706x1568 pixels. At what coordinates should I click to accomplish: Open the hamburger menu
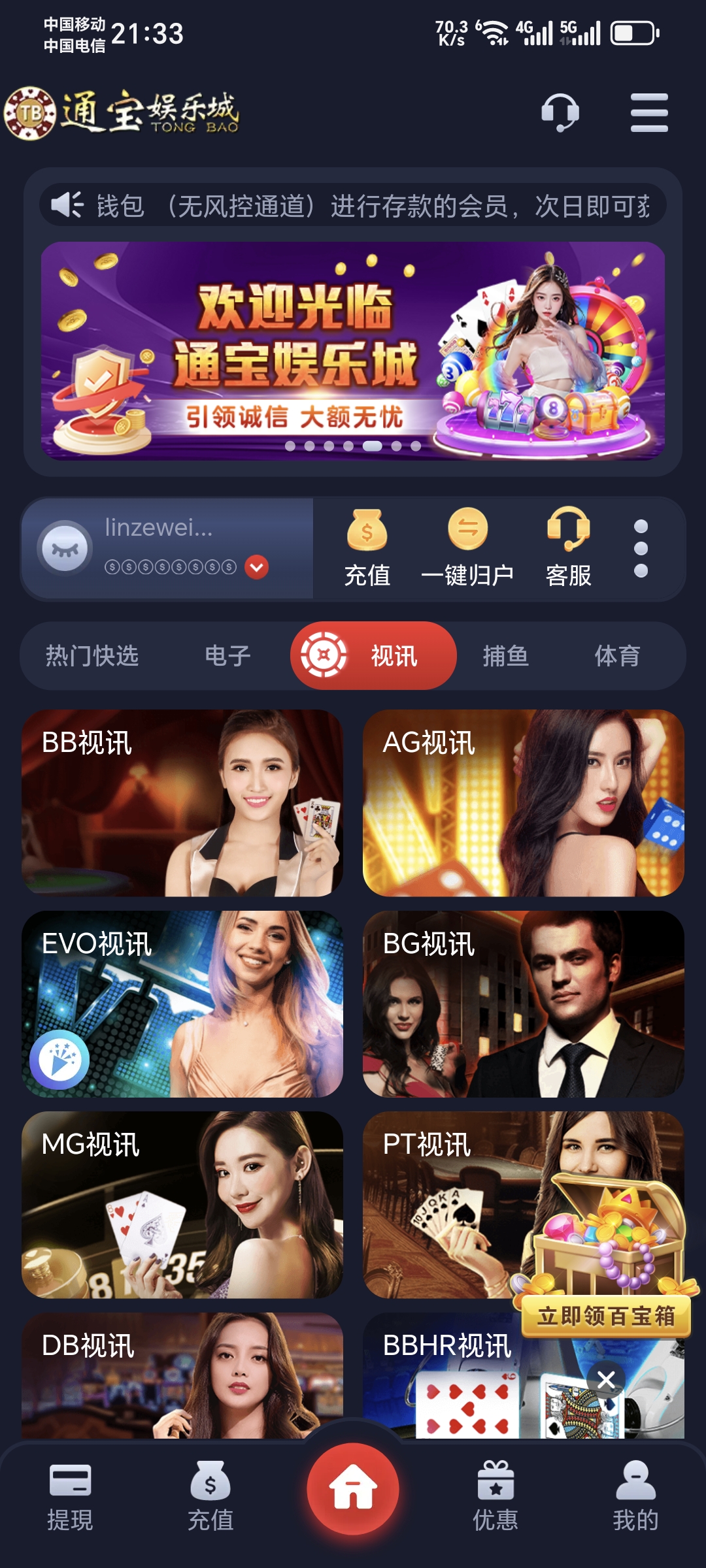[x=648, y=112]
